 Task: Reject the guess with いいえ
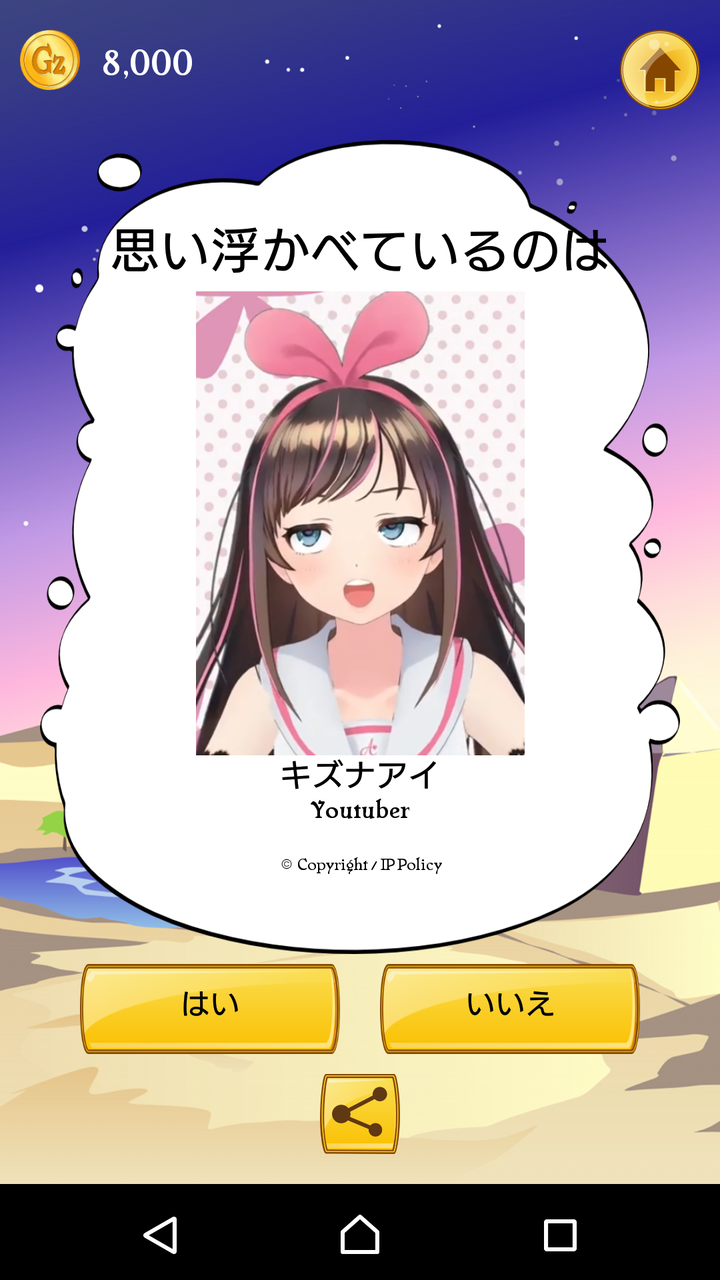click(510, 1008)
